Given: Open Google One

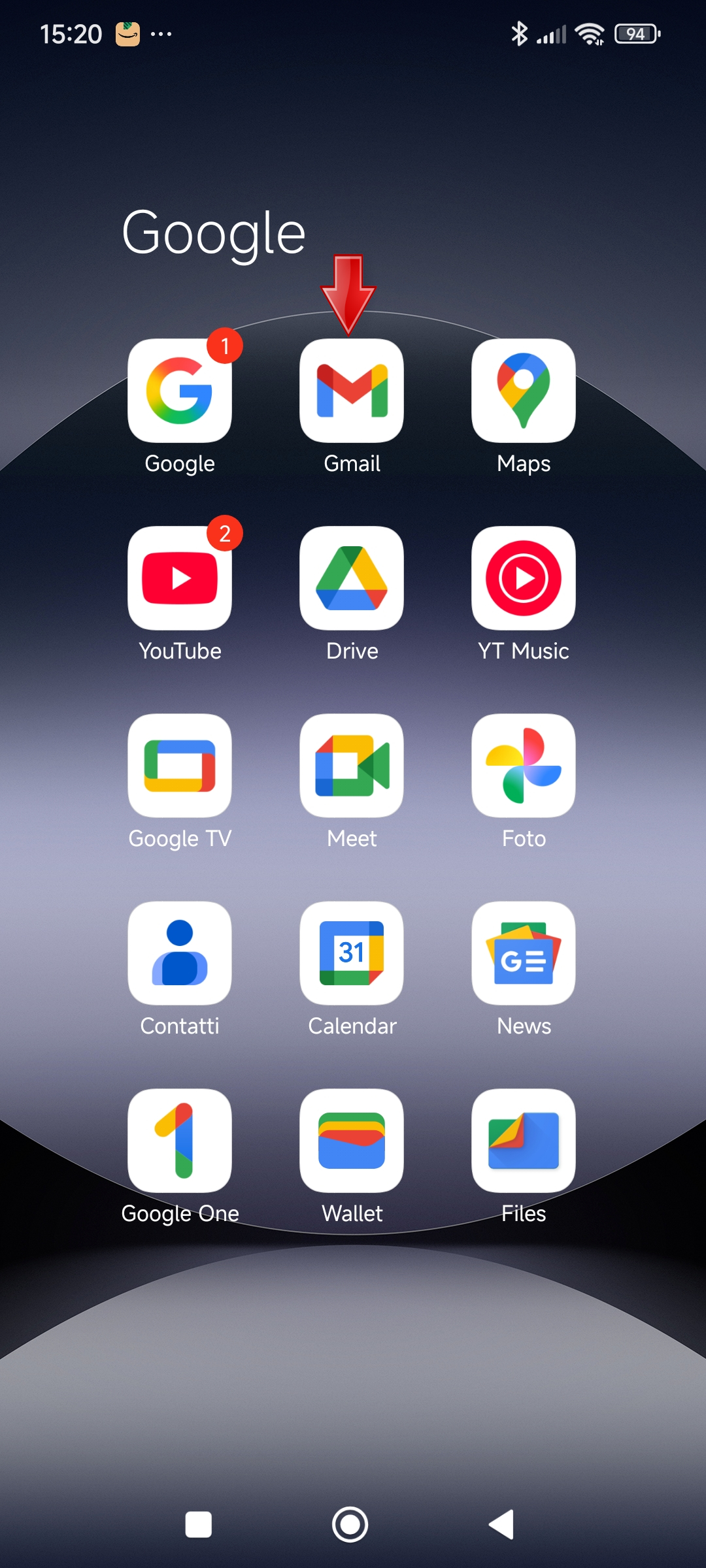Looking at the screenshot, I should (x=180, y=1141).
